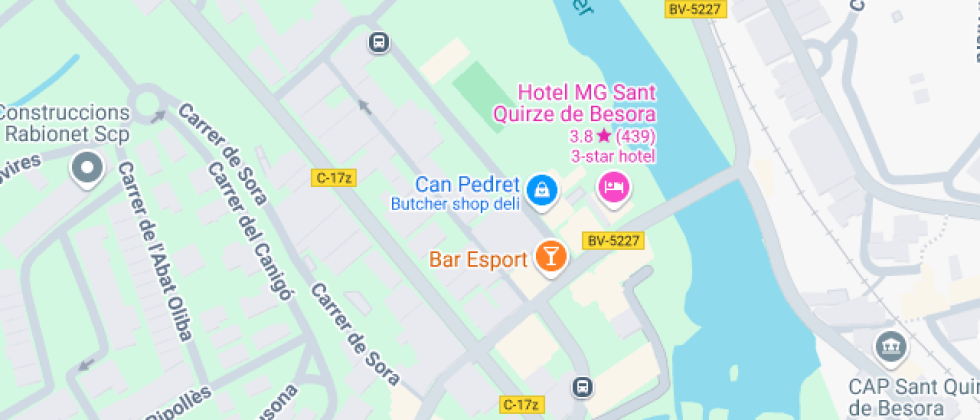Screen dimensions: 980x420
Task: Tap the Bar Esport cocktail marker
Action: [x=551, y=258]
